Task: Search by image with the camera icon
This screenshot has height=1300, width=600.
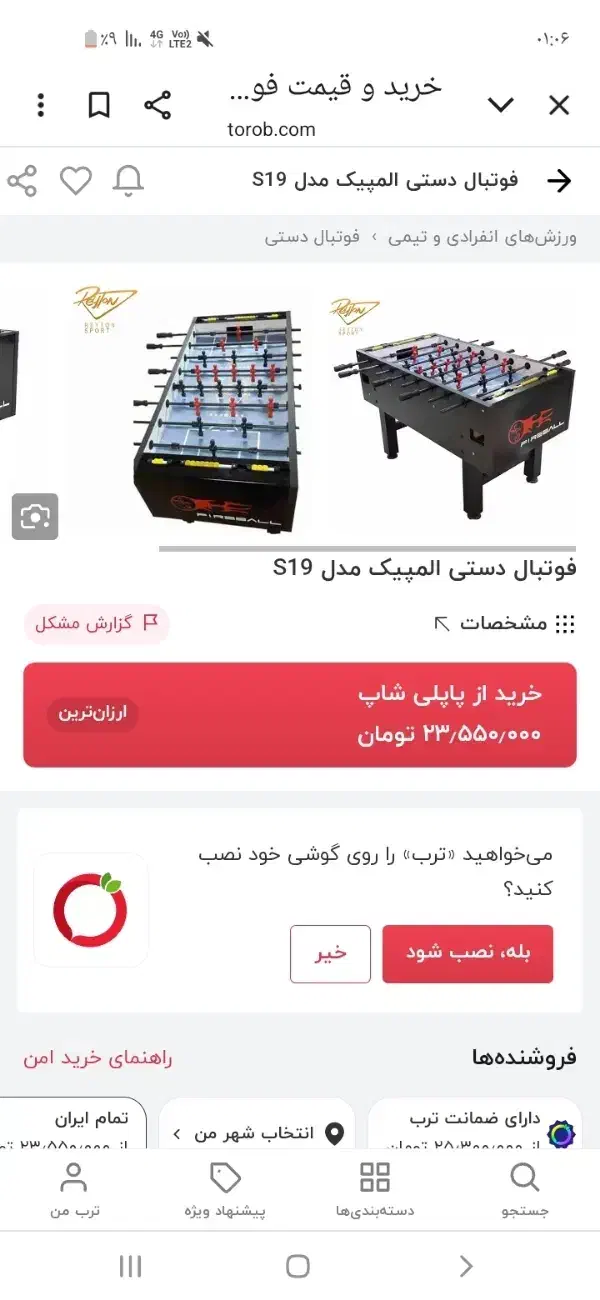Action: click(x=35, y=516)
